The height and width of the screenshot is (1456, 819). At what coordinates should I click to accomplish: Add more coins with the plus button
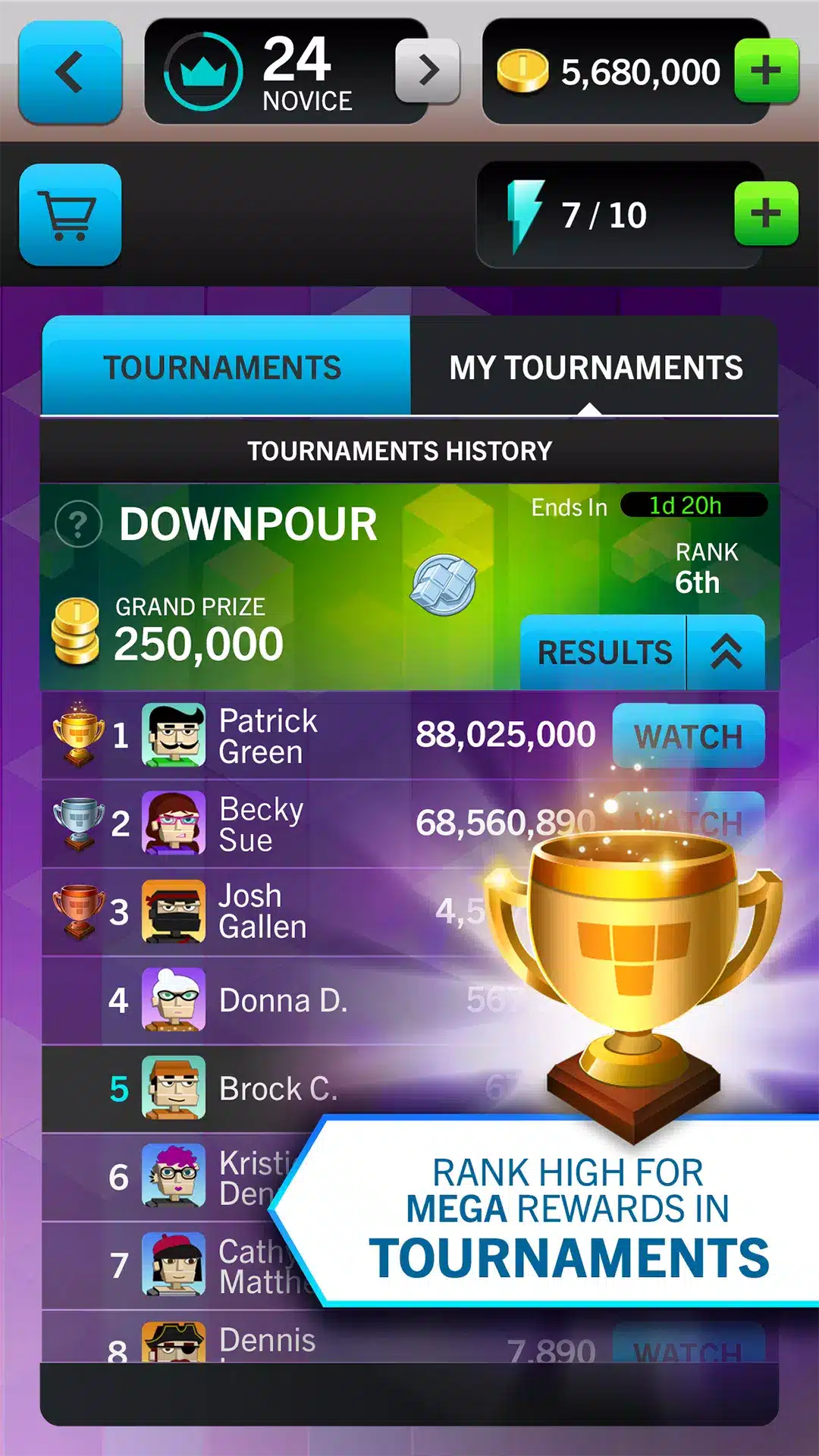point(766,71)
